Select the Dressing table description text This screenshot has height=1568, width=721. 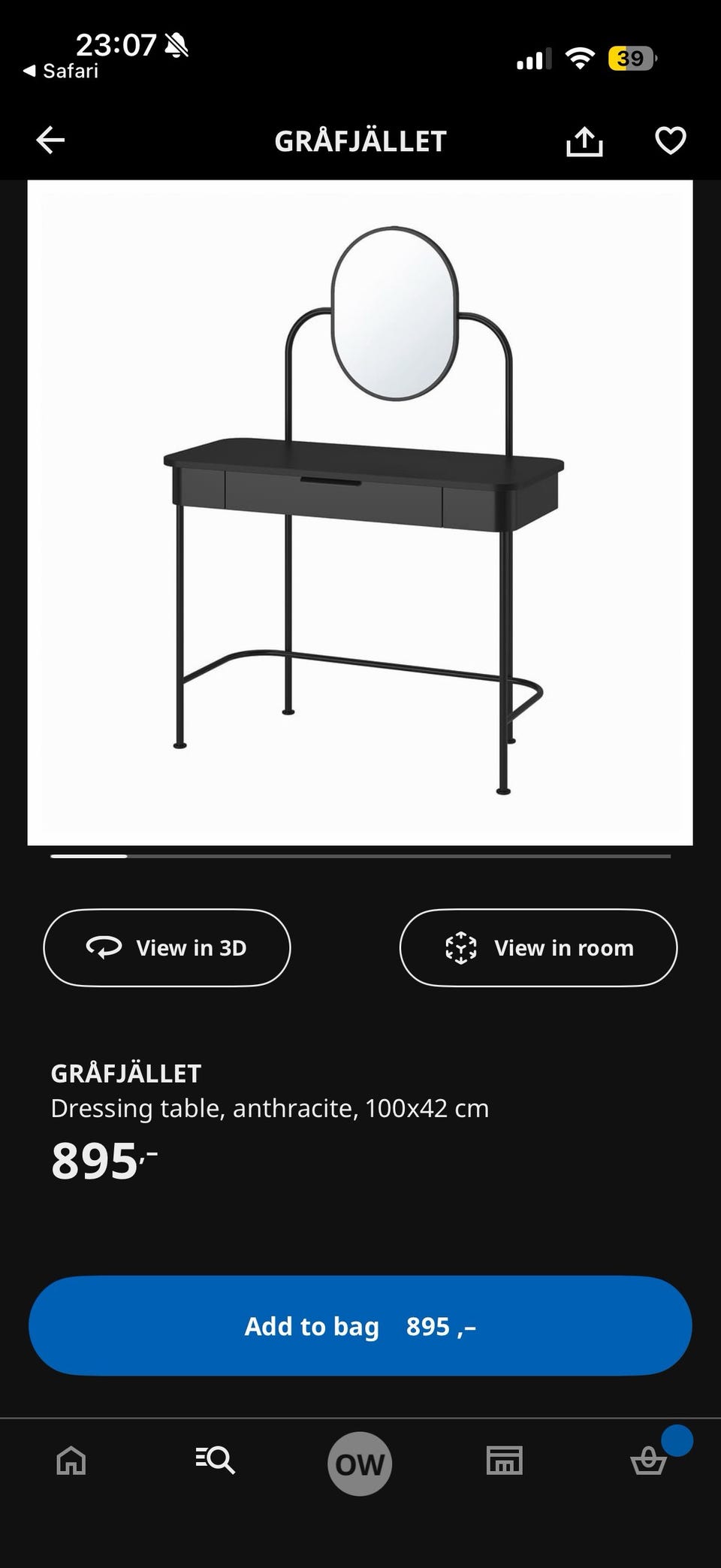point(270,1107)
